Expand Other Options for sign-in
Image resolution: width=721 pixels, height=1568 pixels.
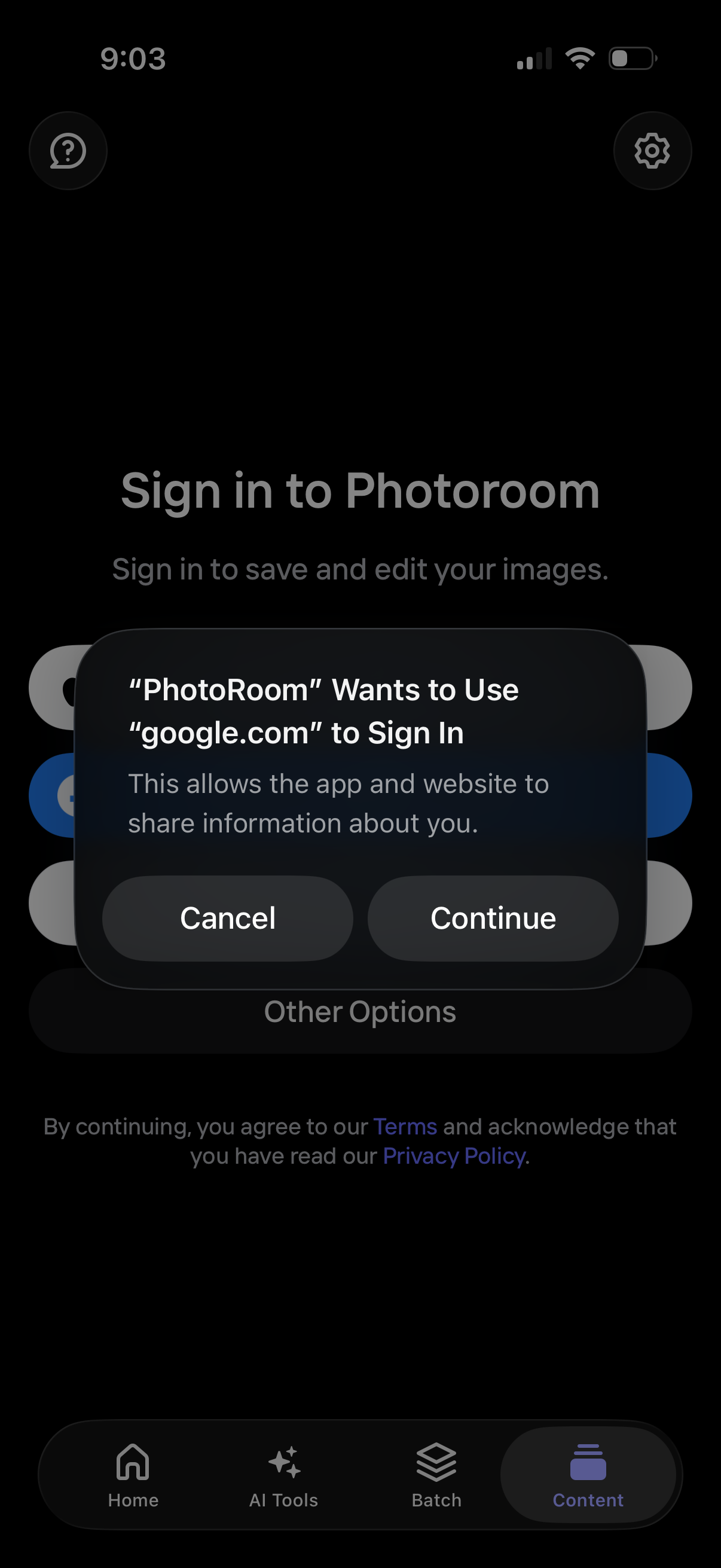[x=360, y=1011]
